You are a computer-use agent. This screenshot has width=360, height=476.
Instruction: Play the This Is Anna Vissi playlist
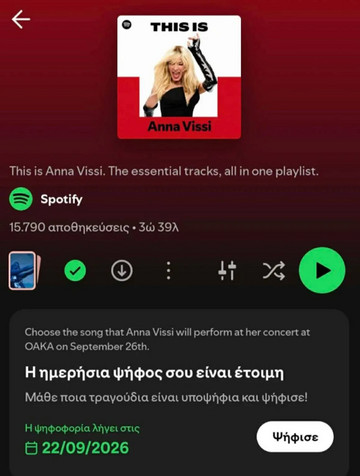(x=322, y=270)
